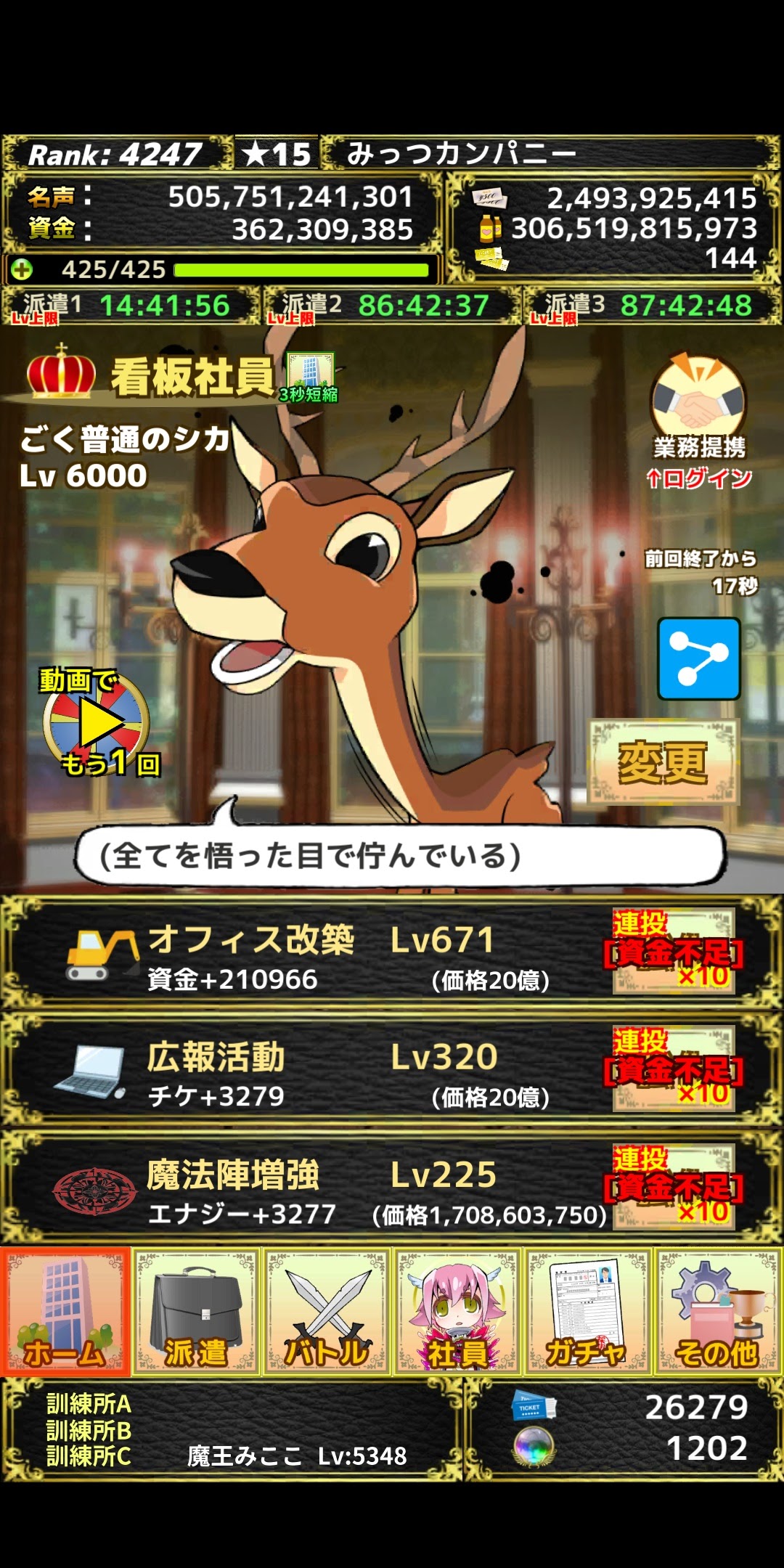Open the 業務提携 partnership login button
The width and height of the screenshot is (784, 1568).
[699, 422]
